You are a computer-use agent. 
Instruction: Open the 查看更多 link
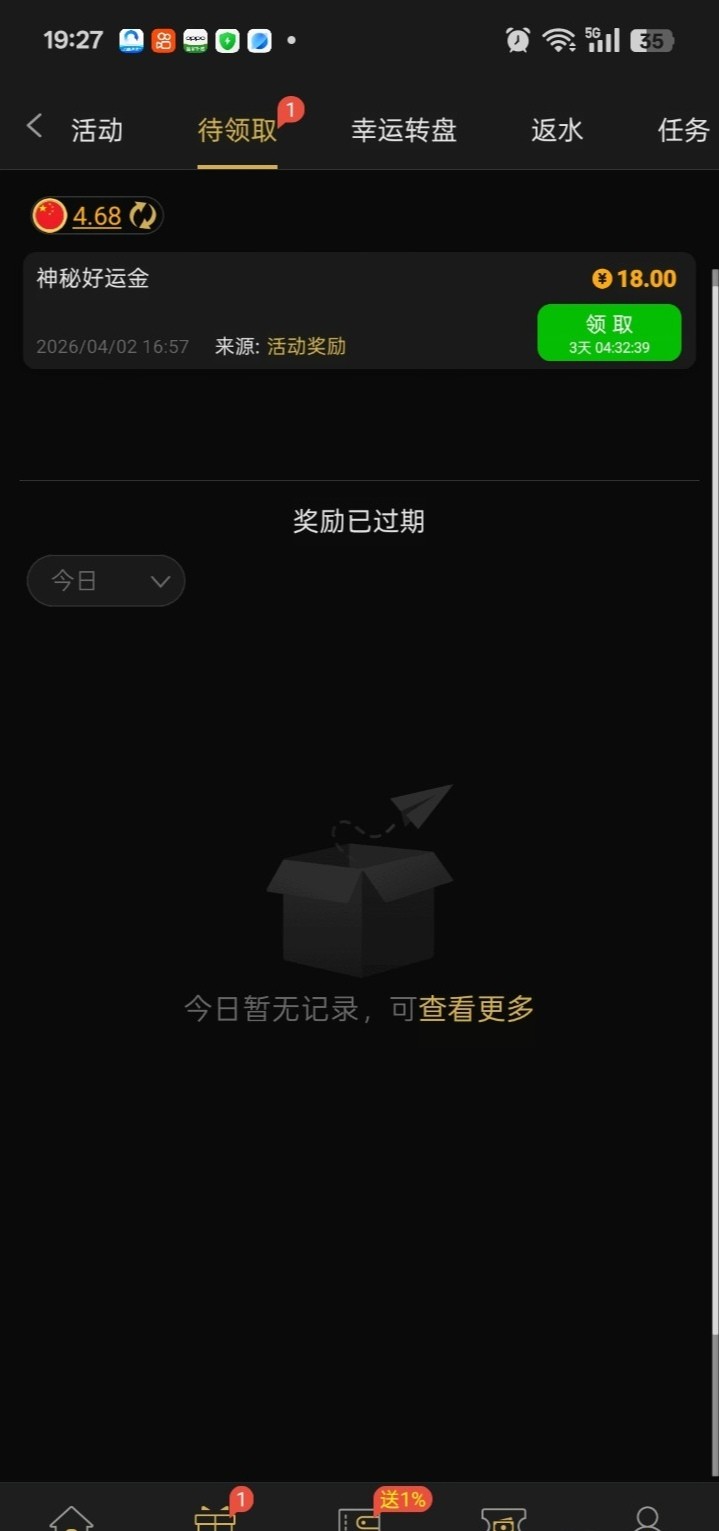pyautogui.click(x=476, y=1009)
